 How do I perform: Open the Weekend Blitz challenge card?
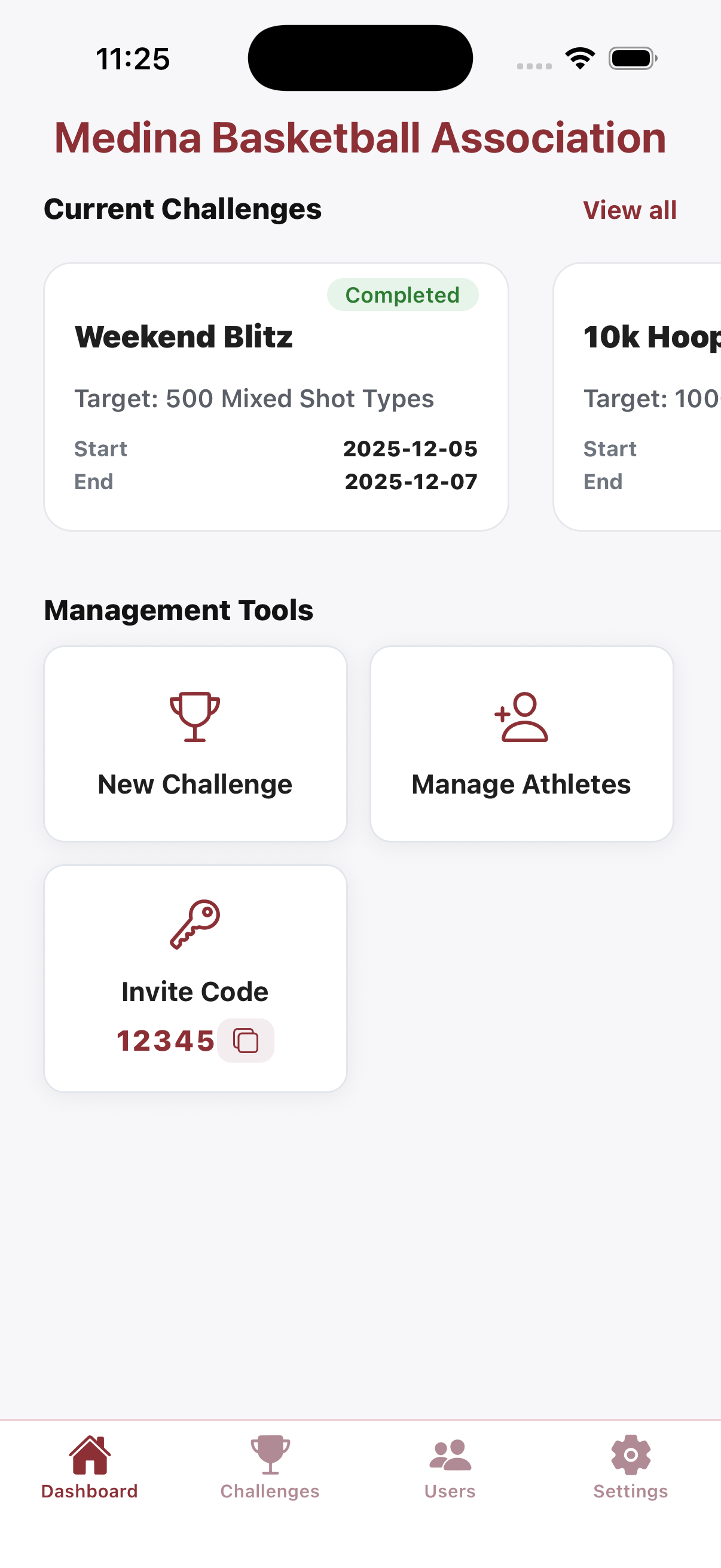[276, 397]
